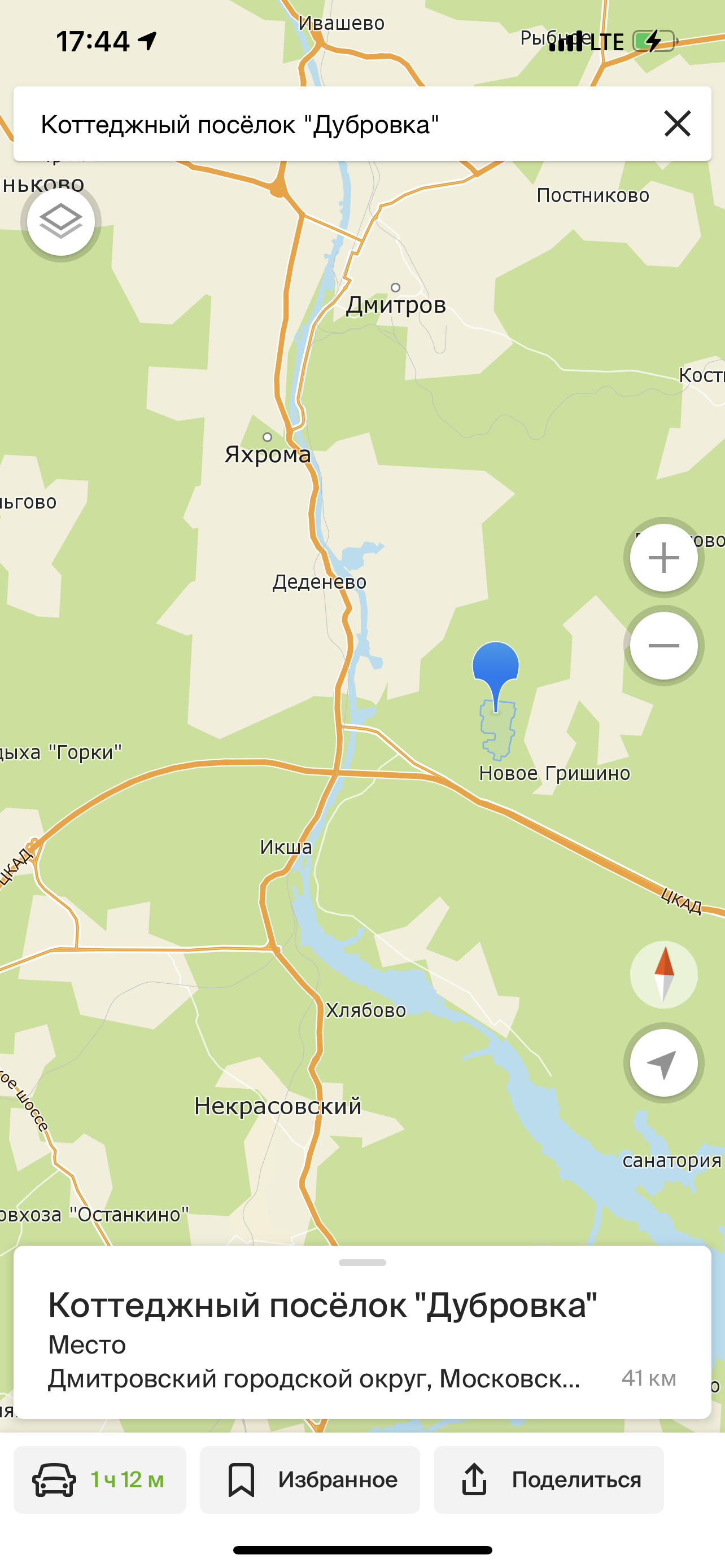The height and width of the screenshot is (1568, 725).
Task: Save the place to Избранное
Action: pyautogui.click(x=310, y=1480)
